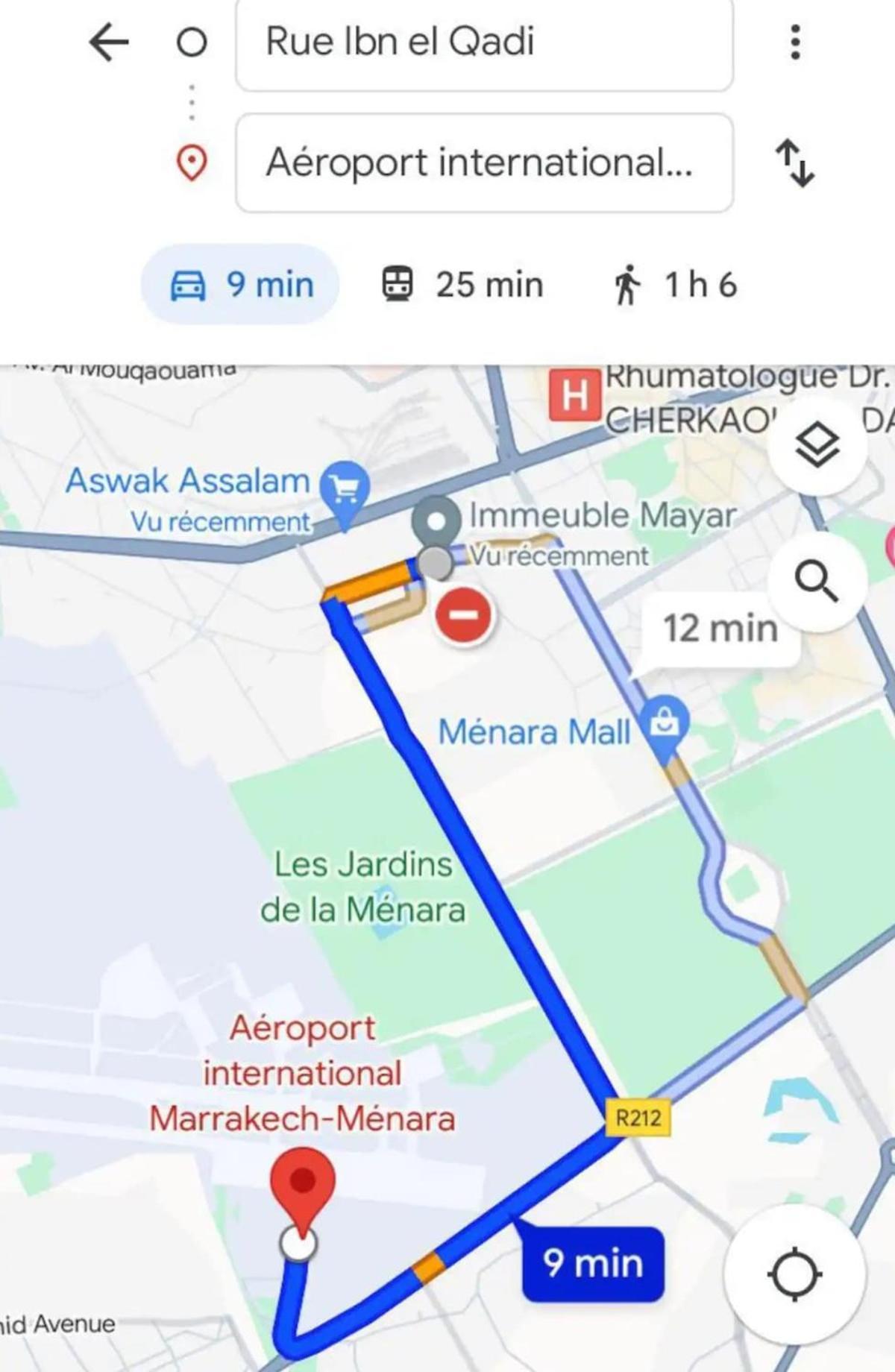Switch to transit mode 25 min
895x1372 pixels.
(x=462, y=285)
